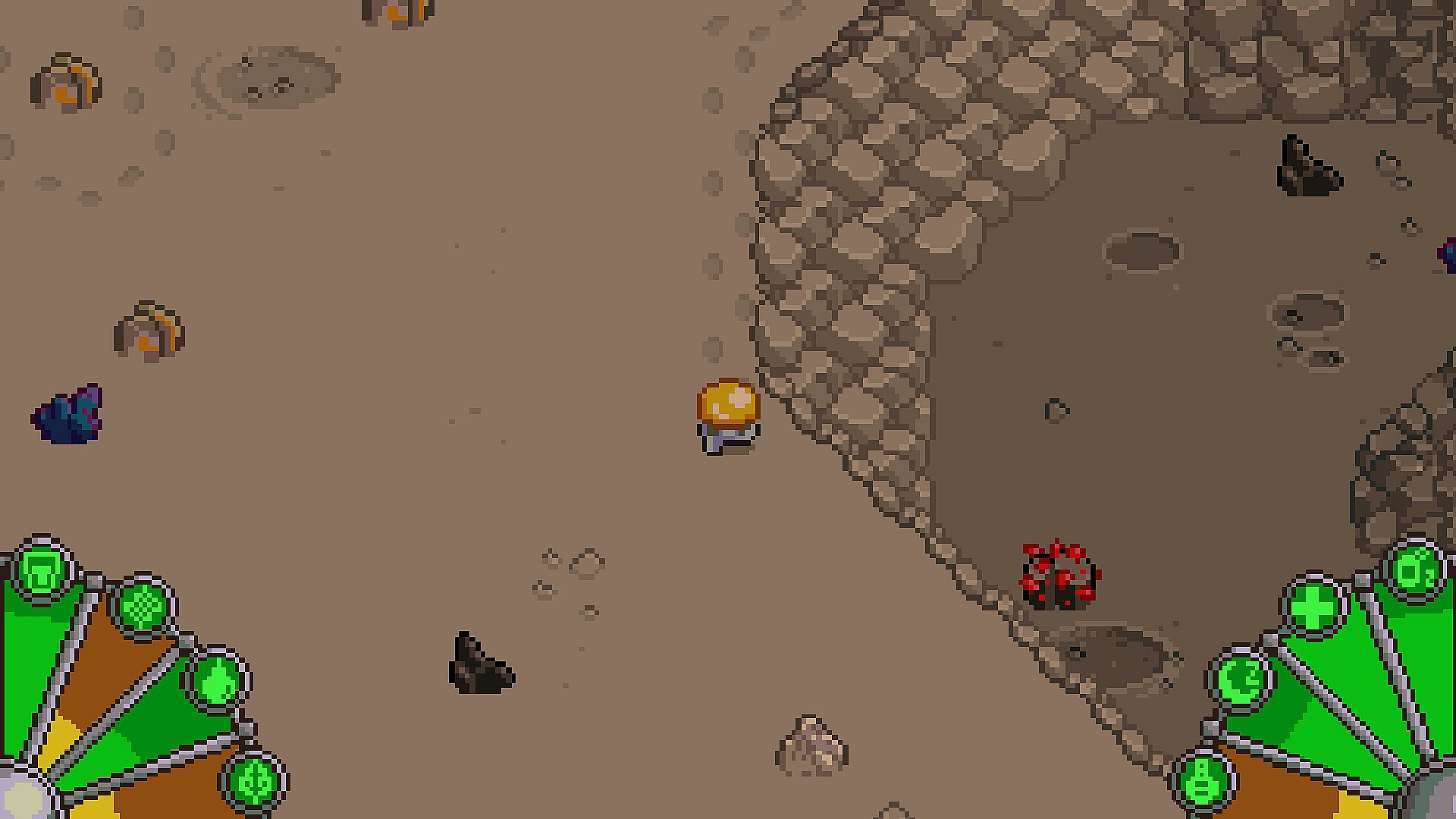The image size is (1456, 819).
Task: Tap the leaf gauge icon
Action: point(253,781)
